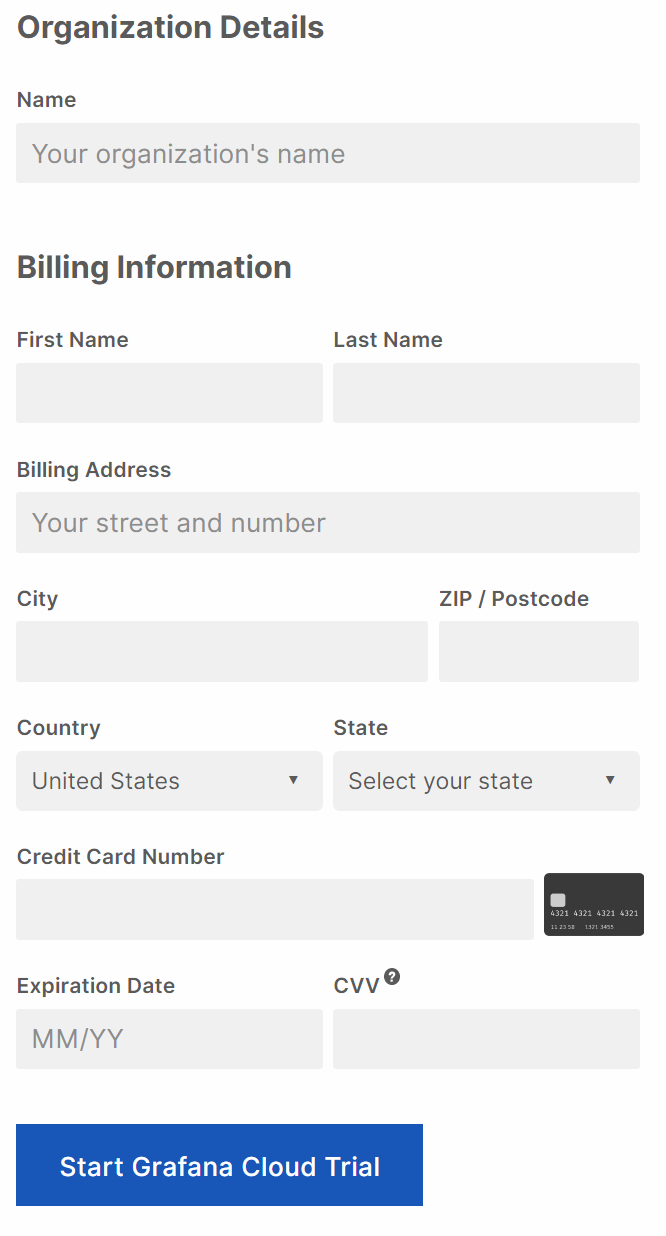The image size is (666, 1236).
Task: Focus the Expiration Date field
Action: [x=169, y=1038]
